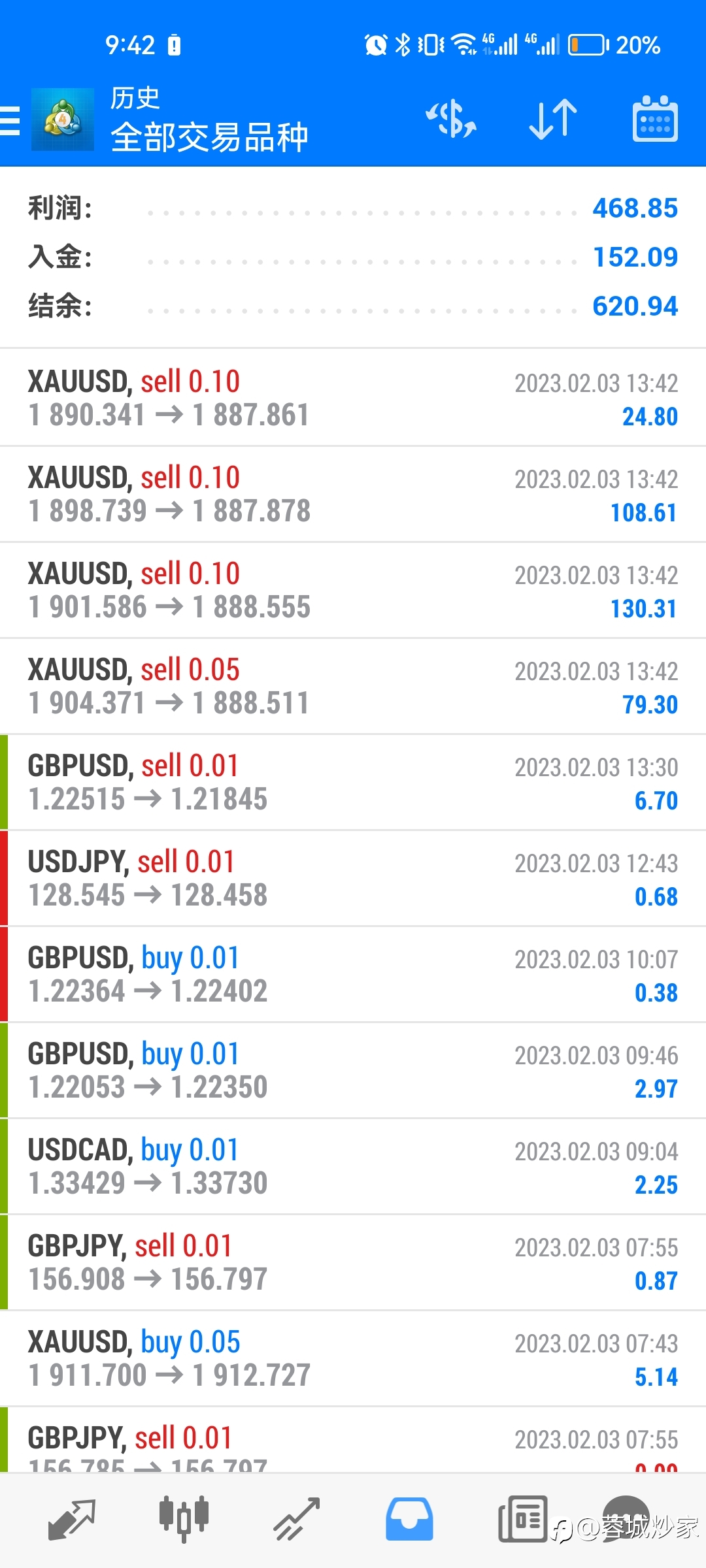
Task: Open XAUUSD sell trade with profit 108.61
Action: (x=353, y=494)
